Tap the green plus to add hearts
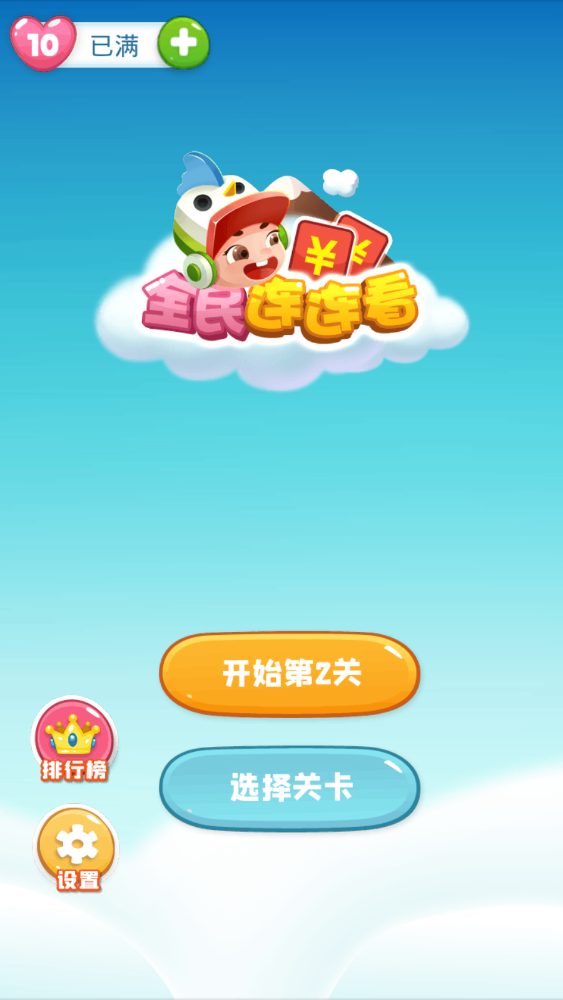Screen dimensions: 563x1000 184,43
